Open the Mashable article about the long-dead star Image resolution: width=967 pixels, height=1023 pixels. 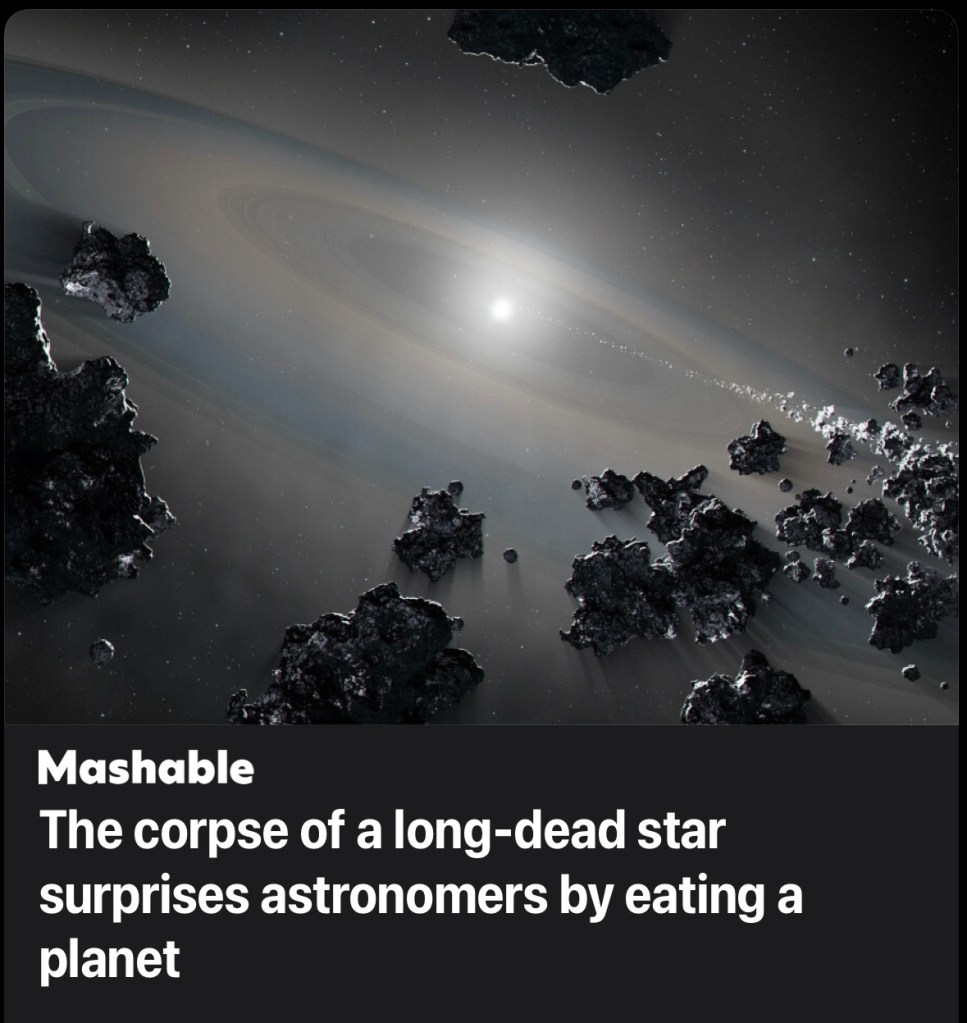tap(420, 895)
